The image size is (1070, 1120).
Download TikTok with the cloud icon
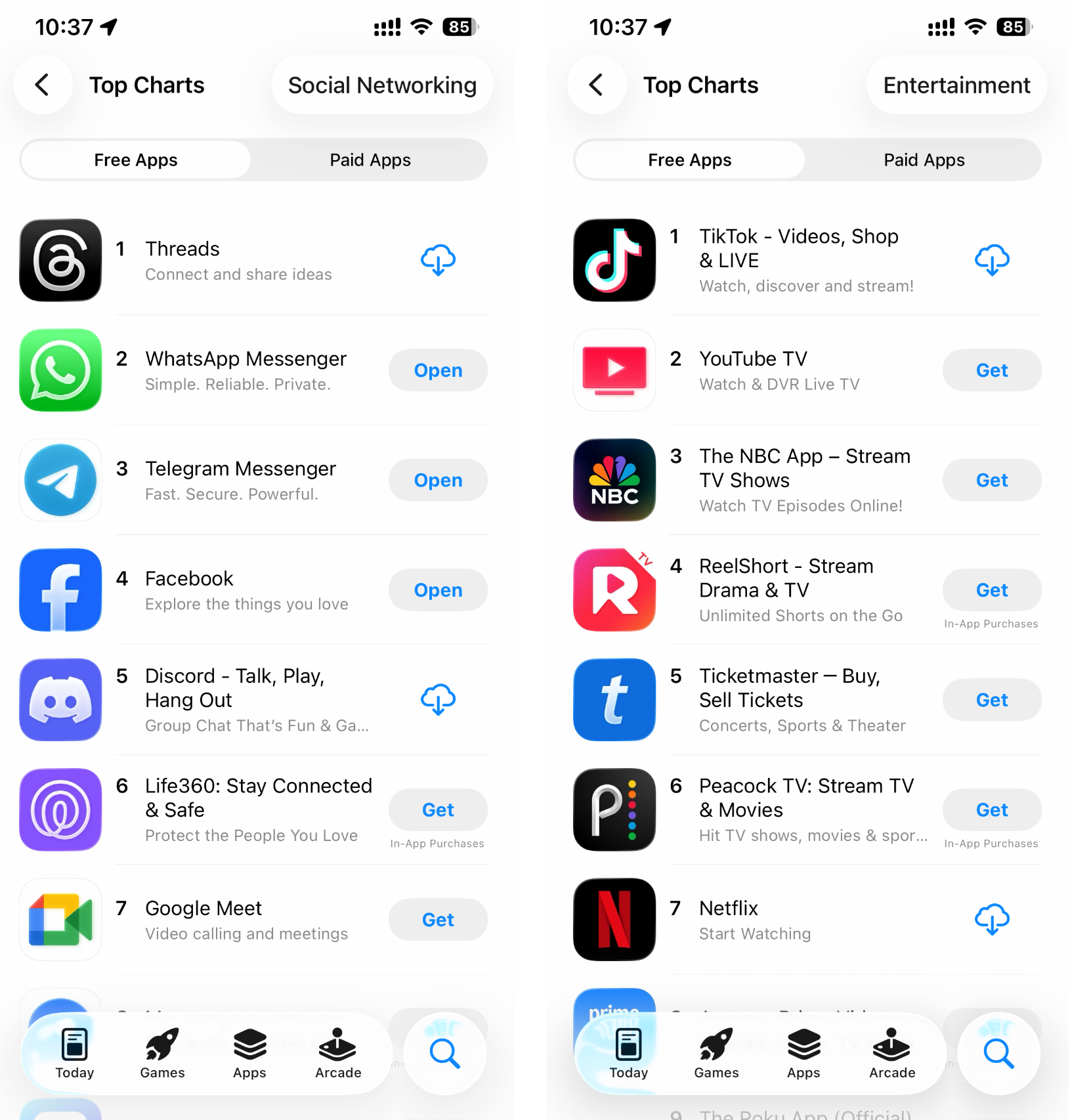(x=992, y=261)
